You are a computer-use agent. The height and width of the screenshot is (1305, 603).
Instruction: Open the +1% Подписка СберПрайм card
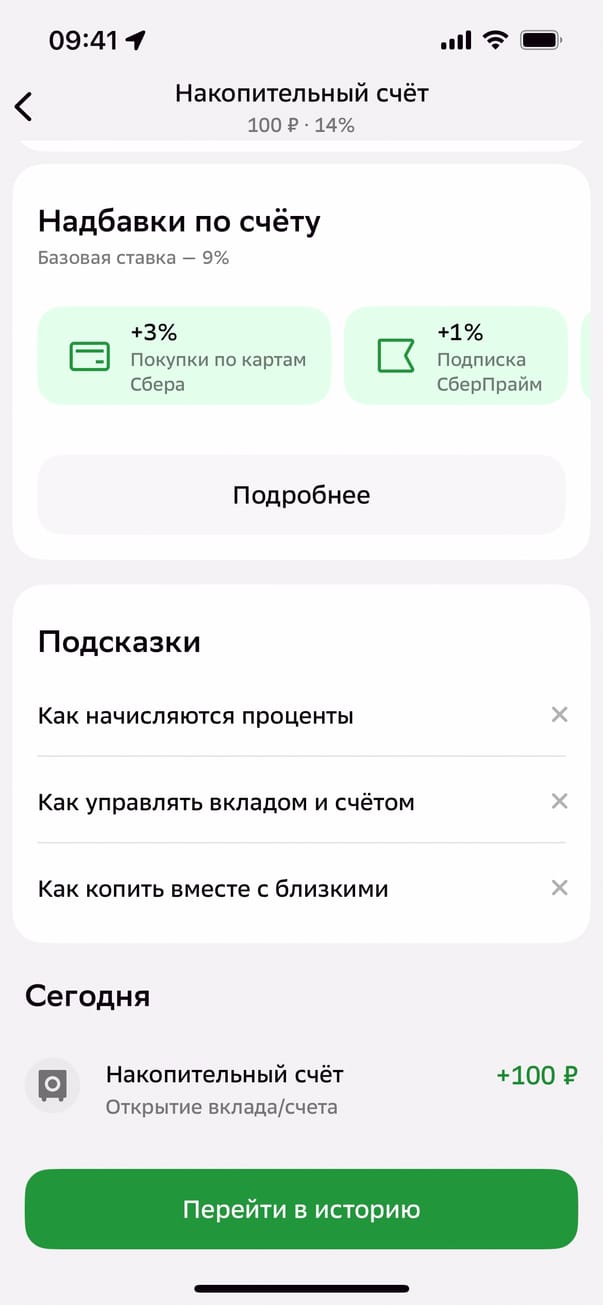pyautogui.click(x=455, y=356)
